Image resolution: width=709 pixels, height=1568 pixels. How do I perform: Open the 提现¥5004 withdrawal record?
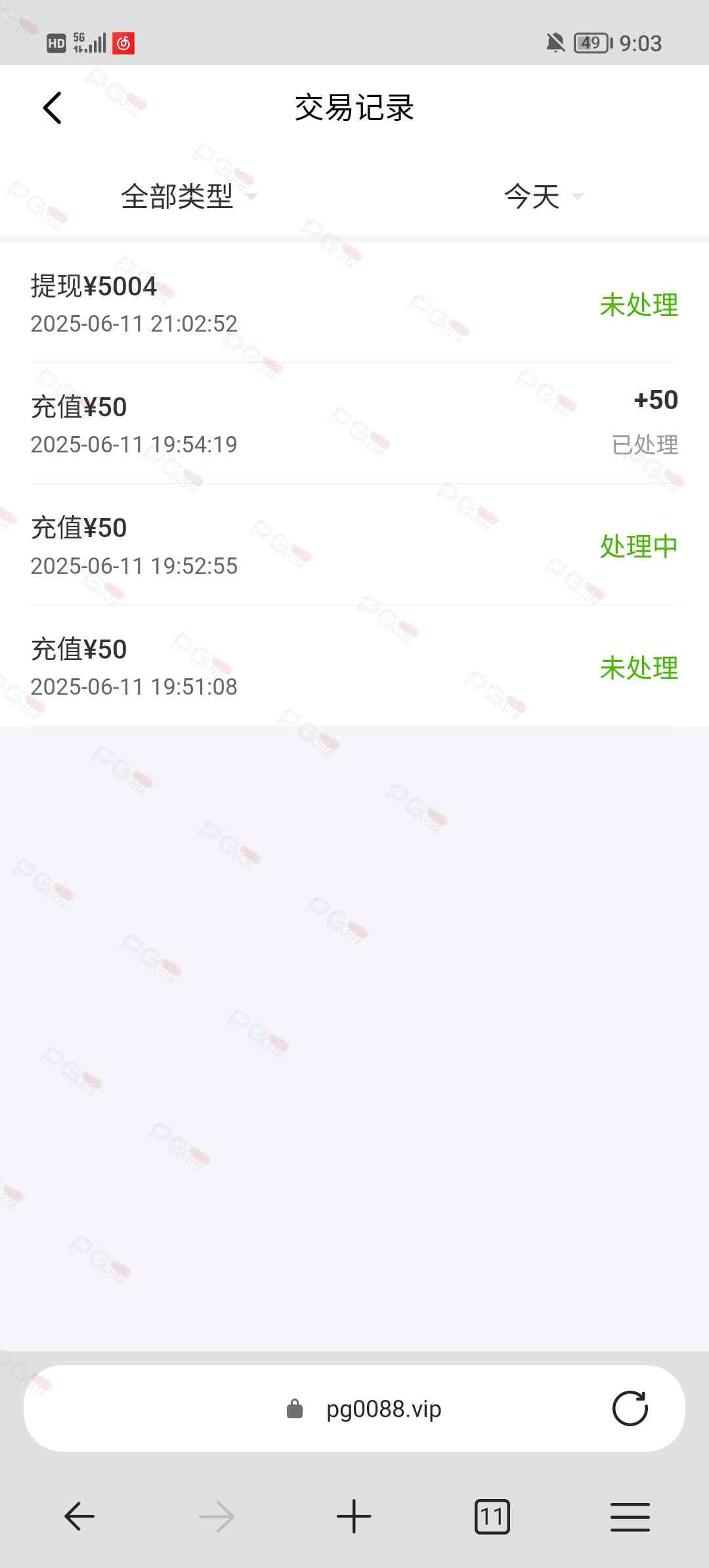(x=354, y=304)
